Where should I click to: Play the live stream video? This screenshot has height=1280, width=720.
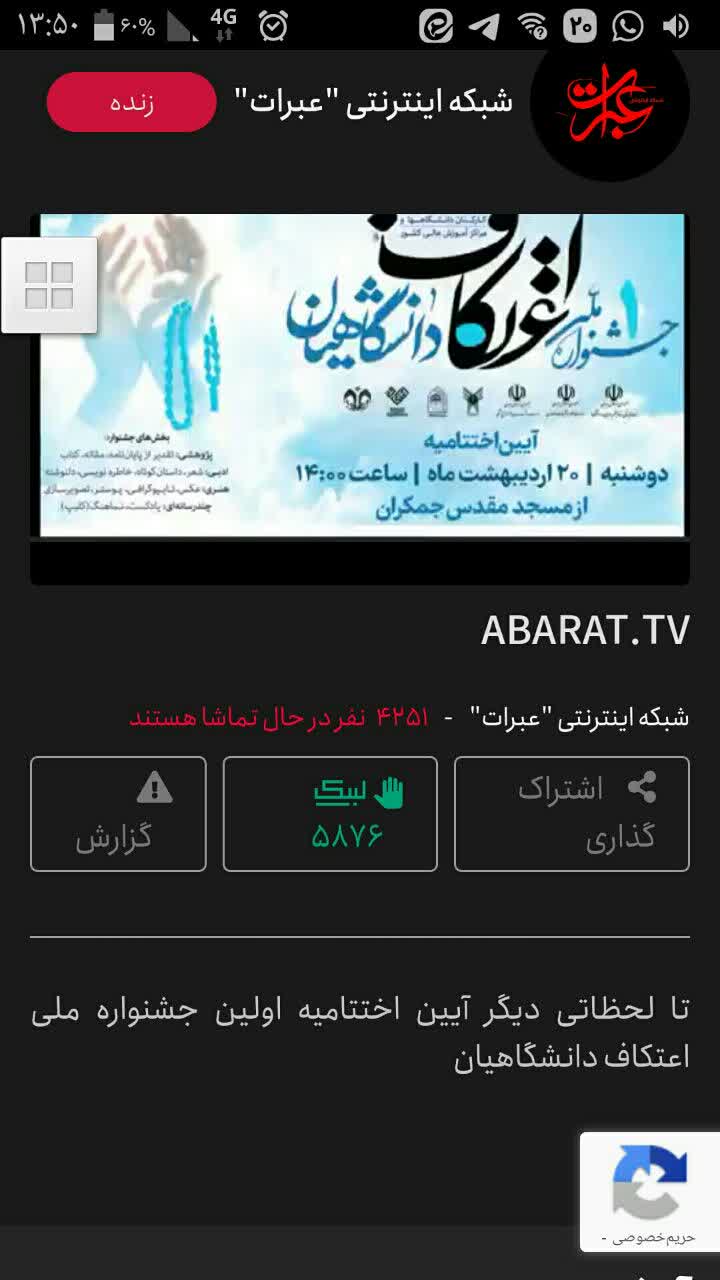point(360,399)
